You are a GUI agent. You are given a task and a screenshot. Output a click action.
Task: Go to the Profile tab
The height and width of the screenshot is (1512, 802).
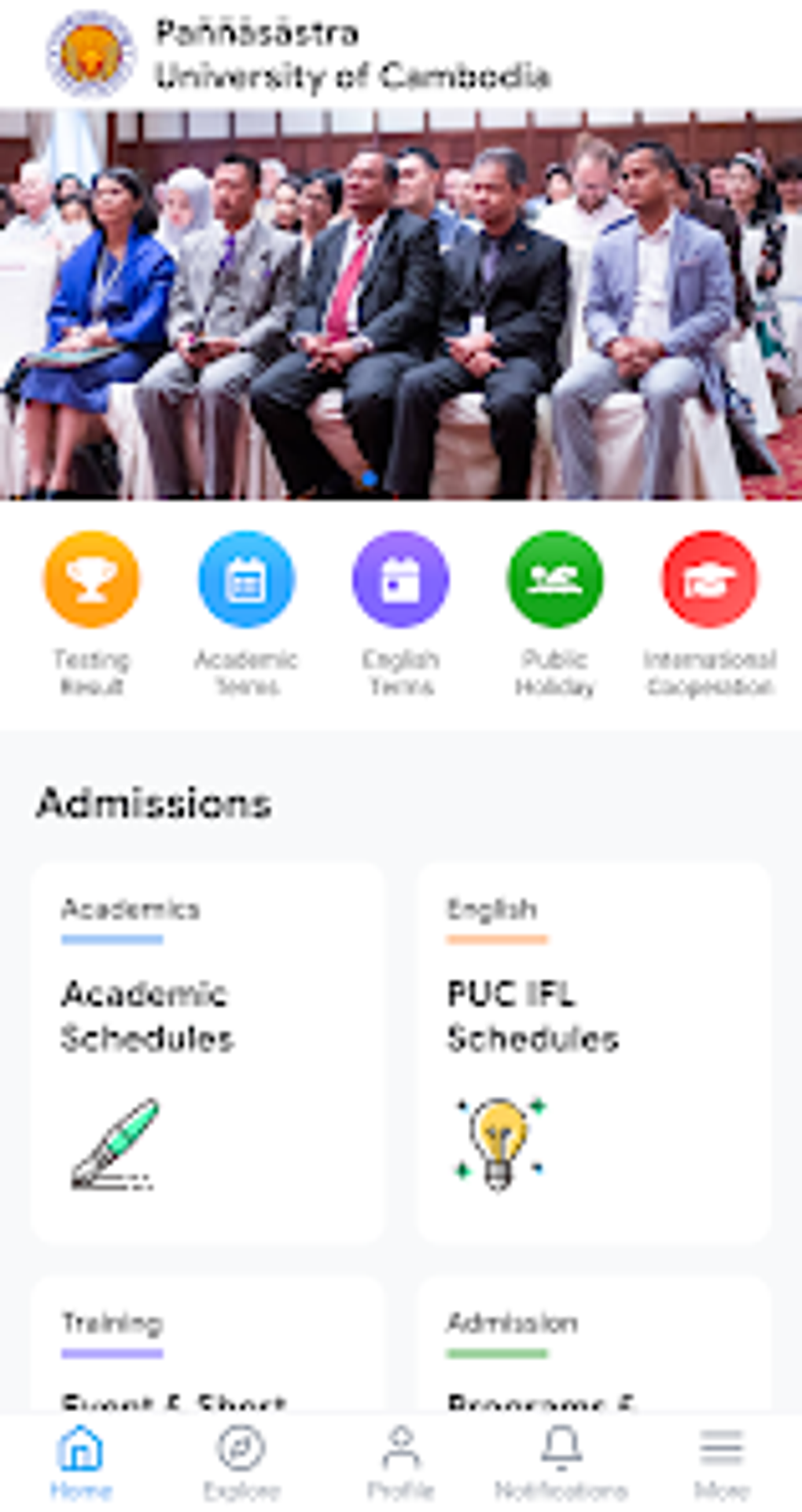(x=401, y=1462)
